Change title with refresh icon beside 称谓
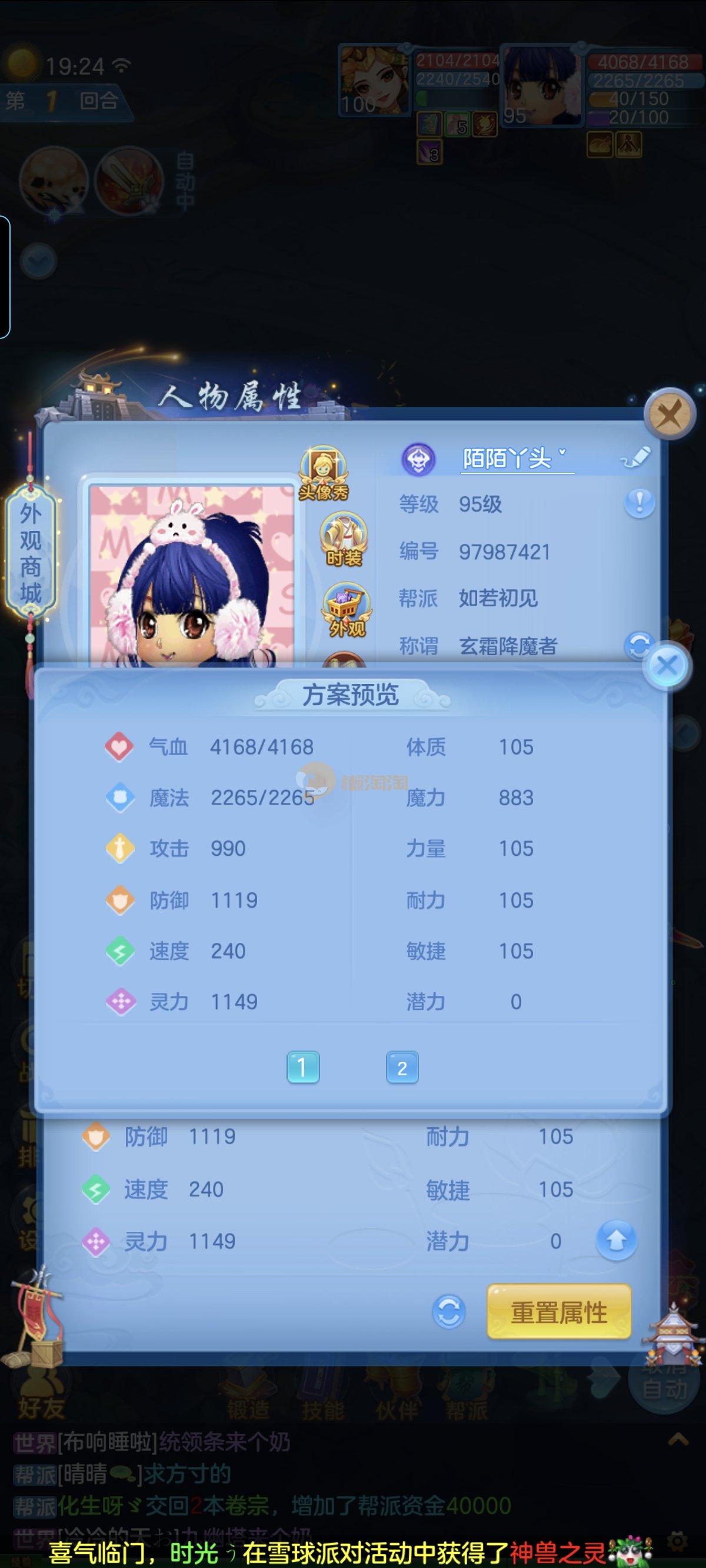This screenshot has height=1568, width=706. click(x=637, y=645)
